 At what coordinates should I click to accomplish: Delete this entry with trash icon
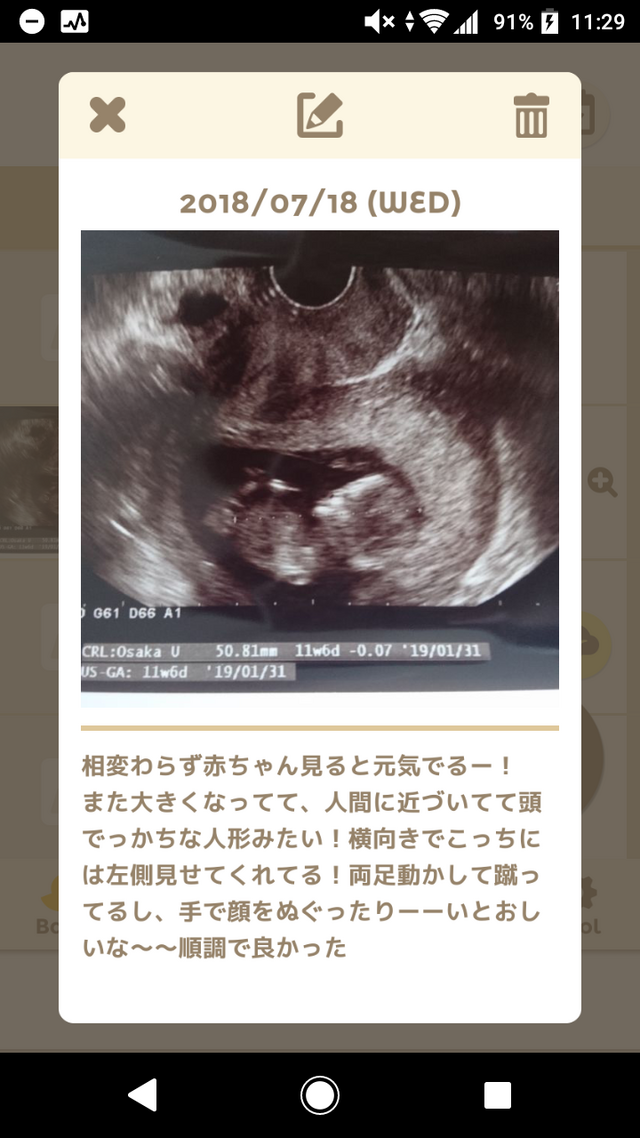531,115
